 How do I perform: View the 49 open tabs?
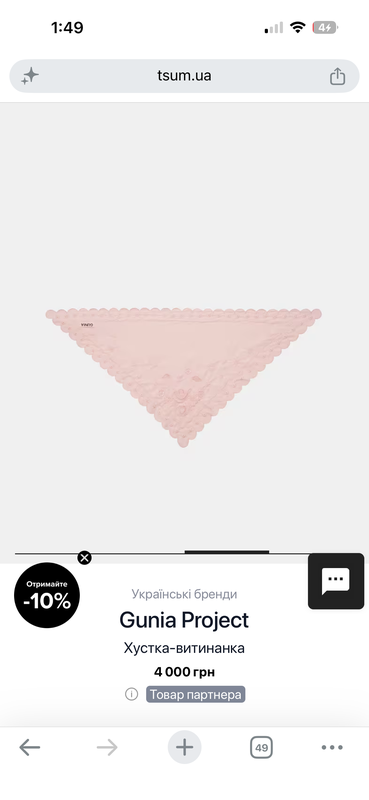click(261, 747)
